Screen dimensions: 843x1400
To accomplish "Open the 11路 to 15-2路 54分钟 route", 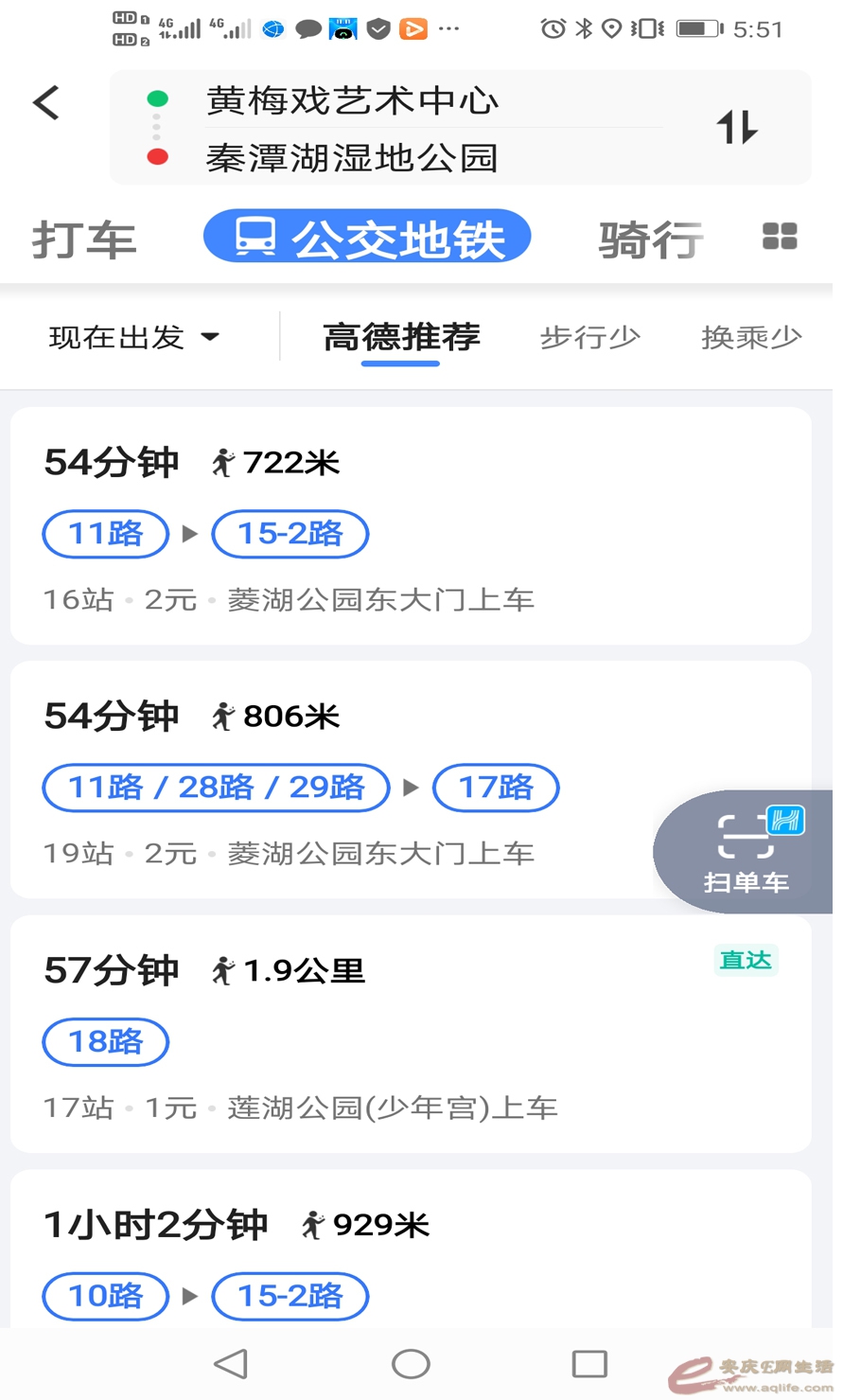I will coord(411,526).
